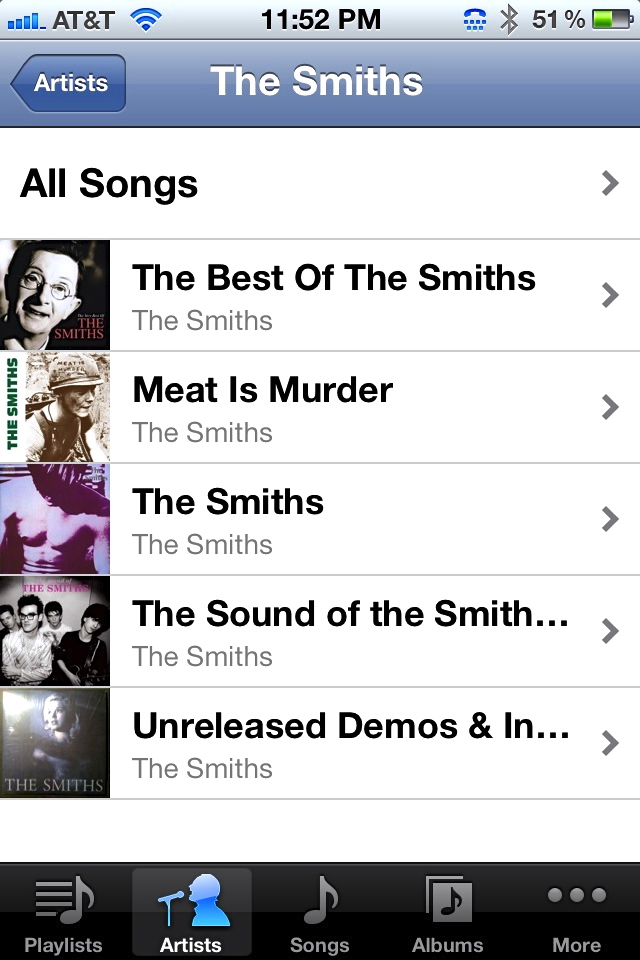Switch to the Playlists tab

tap(64, 914)
